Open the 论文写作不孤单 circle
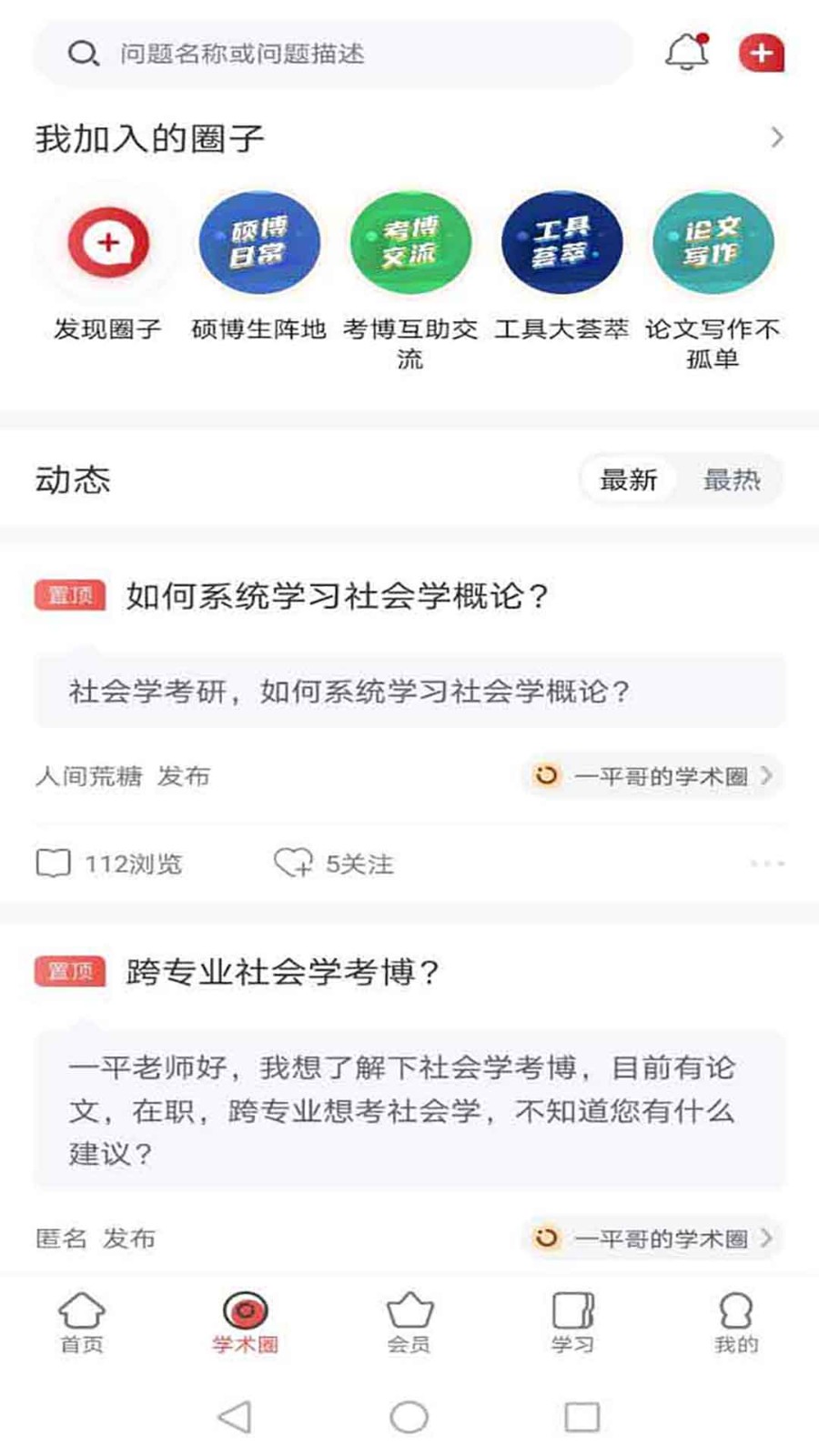The image size is (819, 1456). 713,243
